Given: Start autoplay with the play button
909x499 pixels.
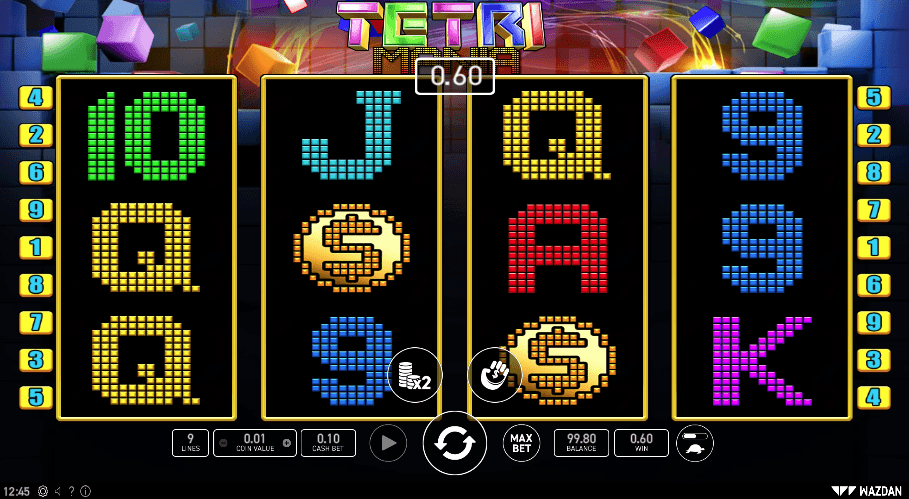Looking at the screenshot, I should point(389,442).
